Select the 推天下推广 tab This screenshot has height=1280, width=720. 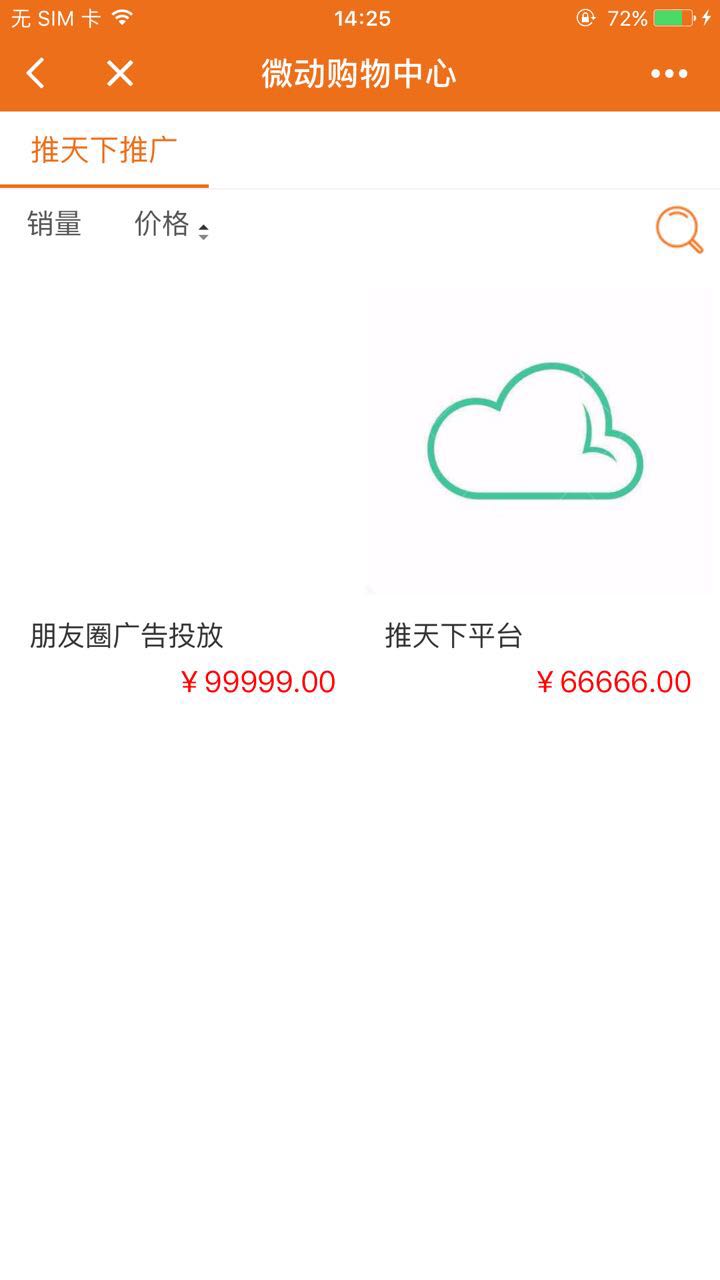pos(104,151)
